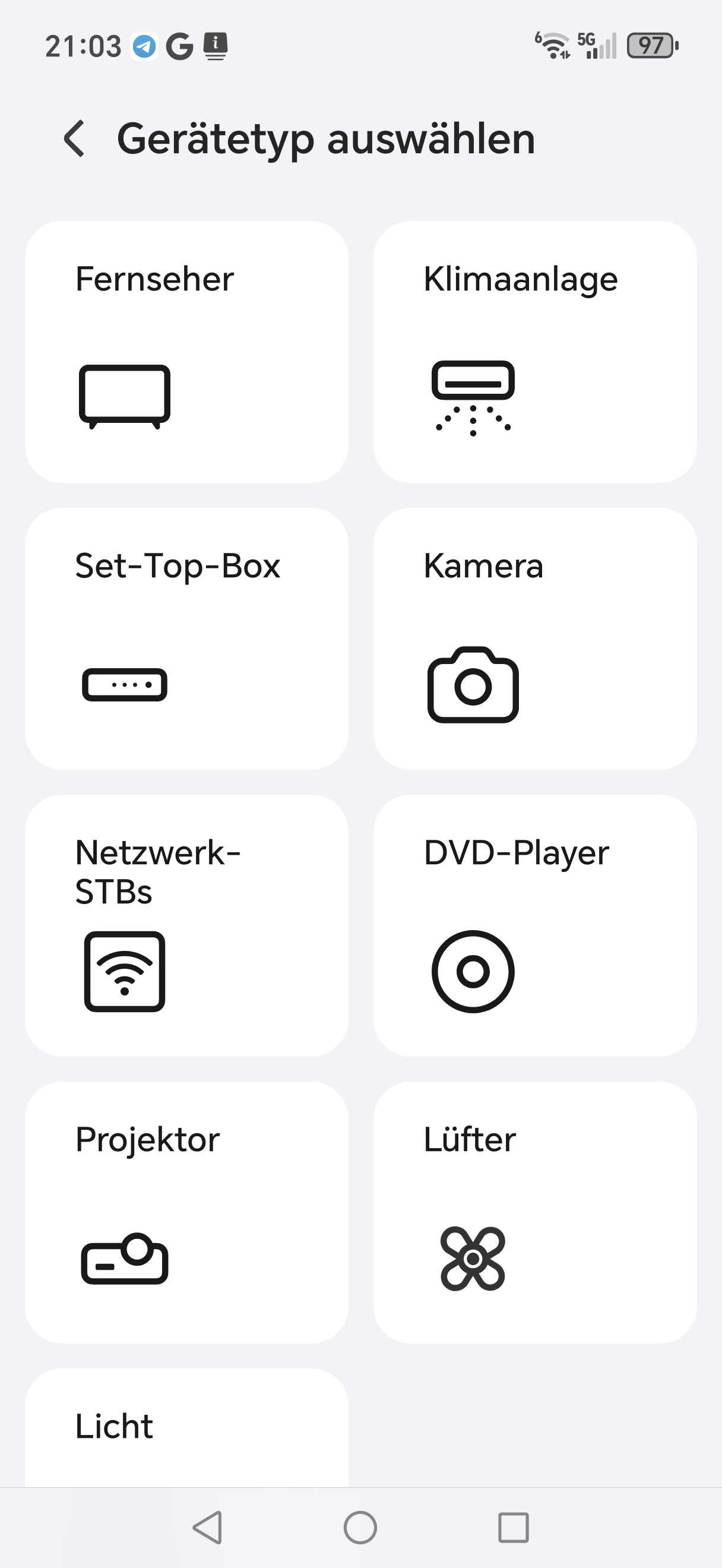Select the Fernseher device type
This screenshot has width=722, height=1568.
tap(186, 352)
